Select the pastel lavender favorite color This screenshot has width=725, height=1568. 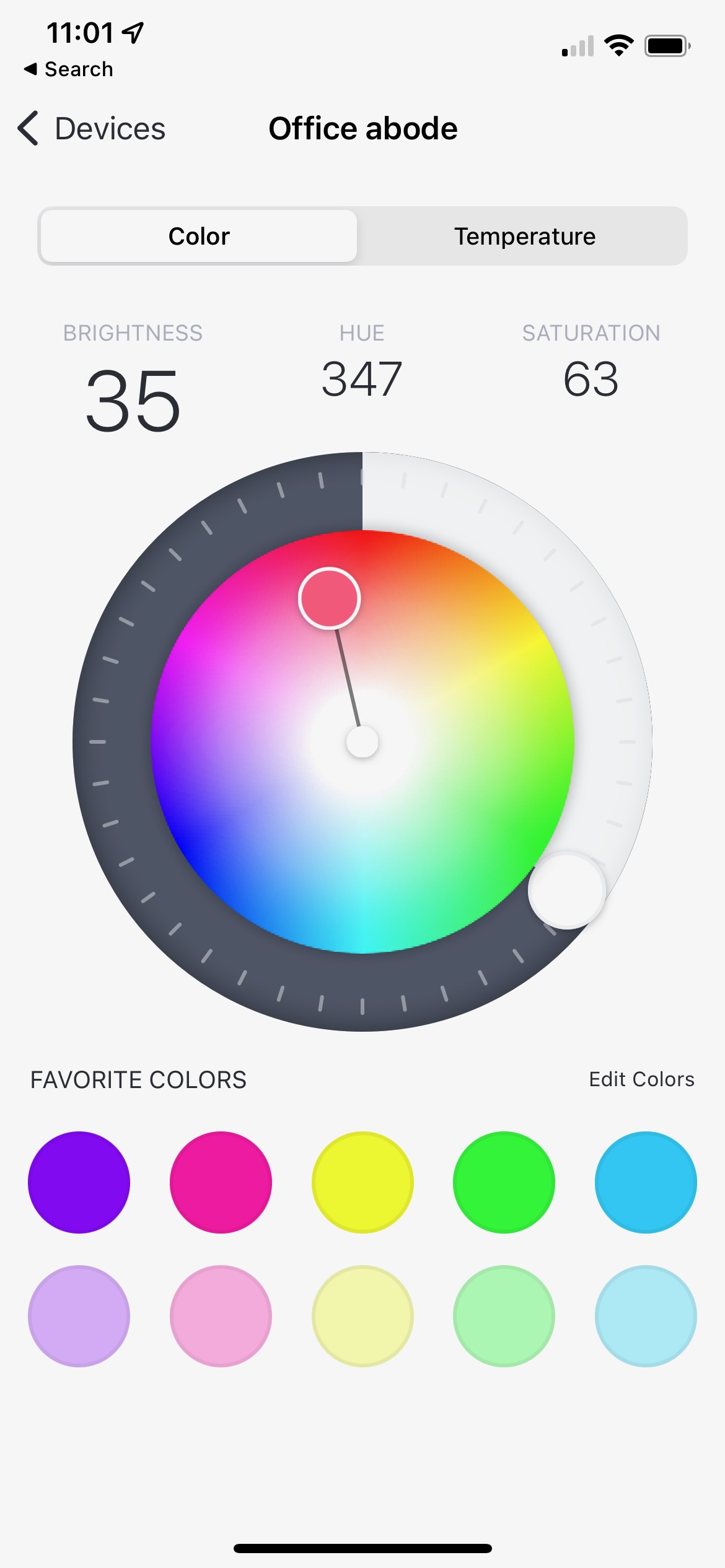point(79,1316)
